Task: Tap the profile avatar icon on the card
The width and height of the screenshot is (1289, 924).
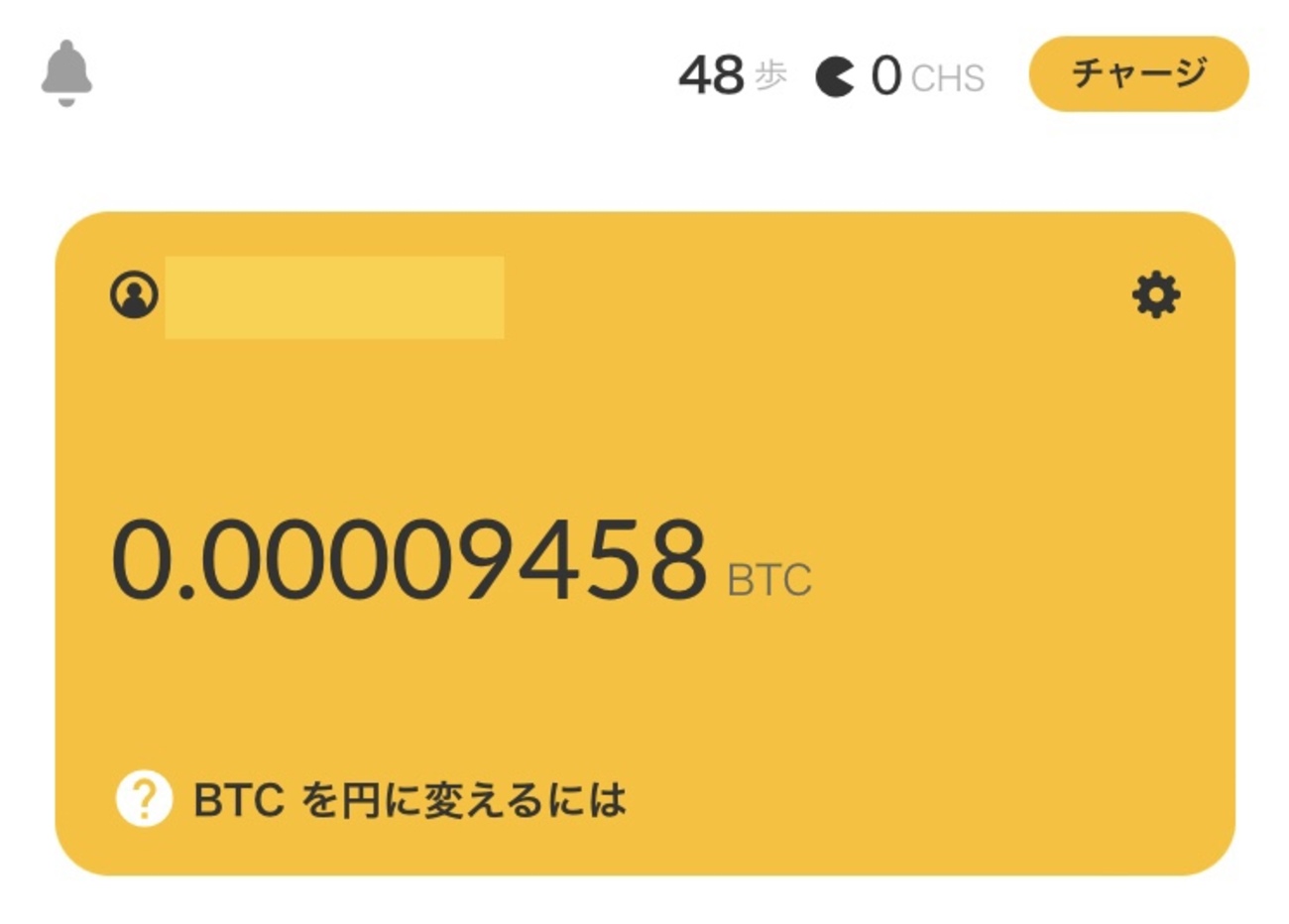Action: coord(134,294)
